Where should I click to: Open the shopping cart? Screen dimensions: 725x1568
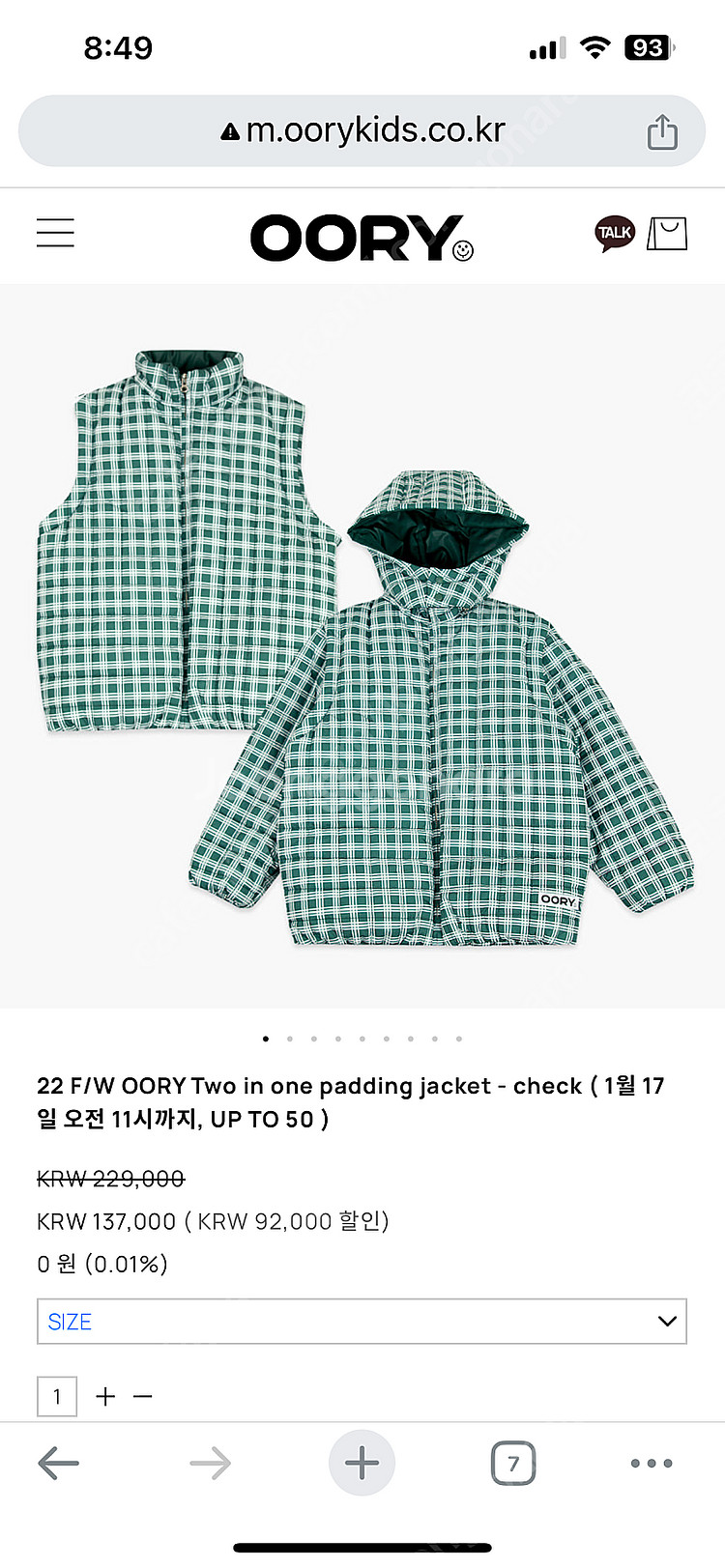tap(667, 233)
